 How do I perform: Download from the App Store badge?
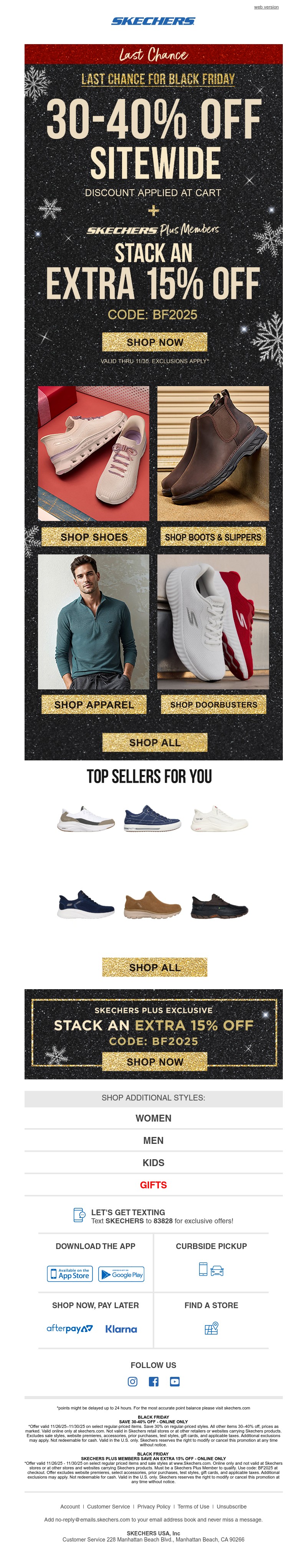tap(70, 1274)
